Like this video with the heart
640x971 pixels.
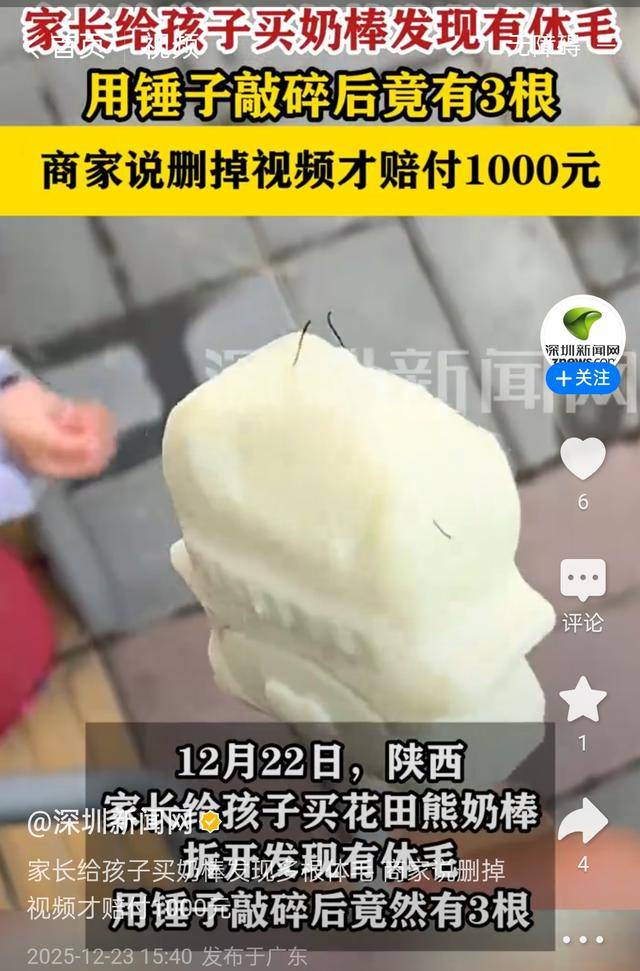pos(583,458)
